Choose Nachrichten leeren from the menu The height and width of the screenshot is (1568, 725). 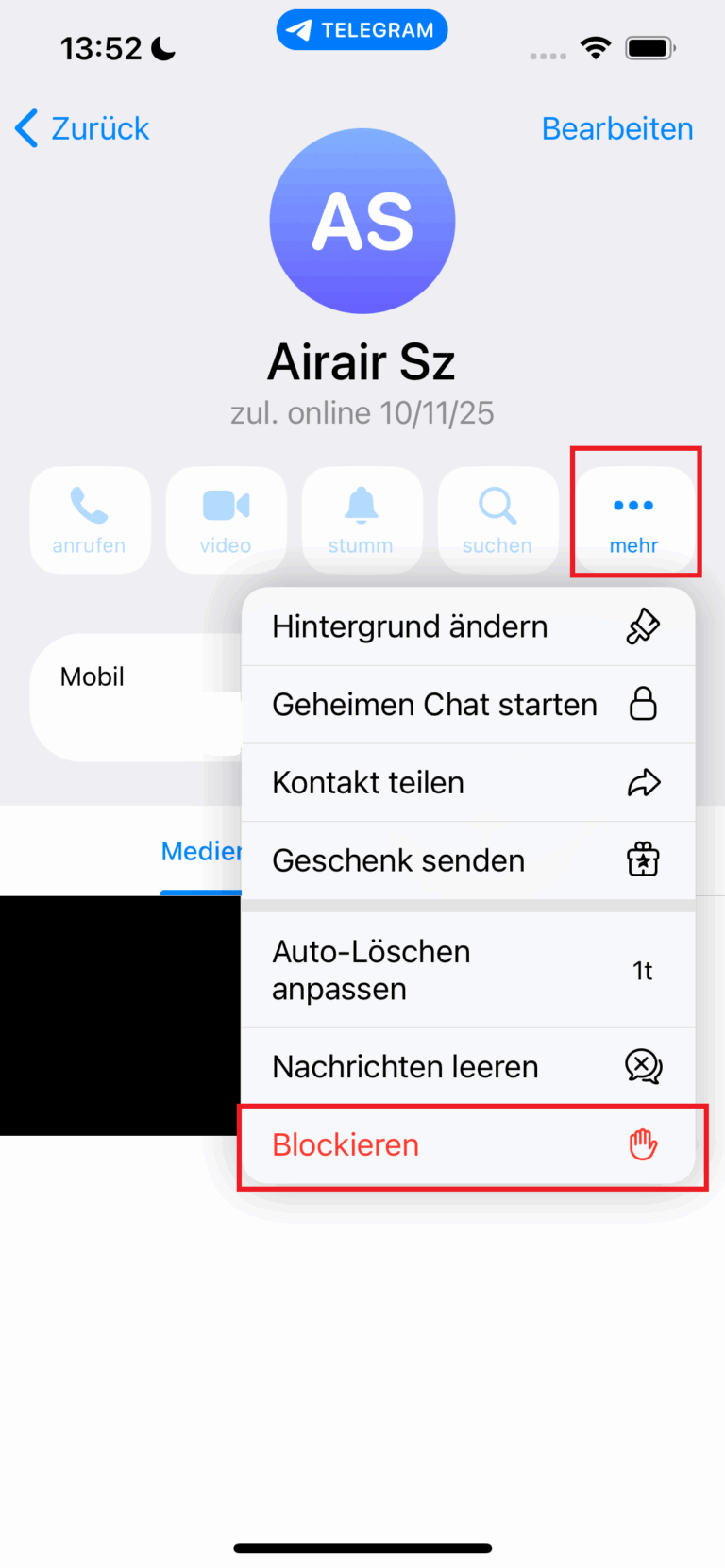(x=404, y=1066)
